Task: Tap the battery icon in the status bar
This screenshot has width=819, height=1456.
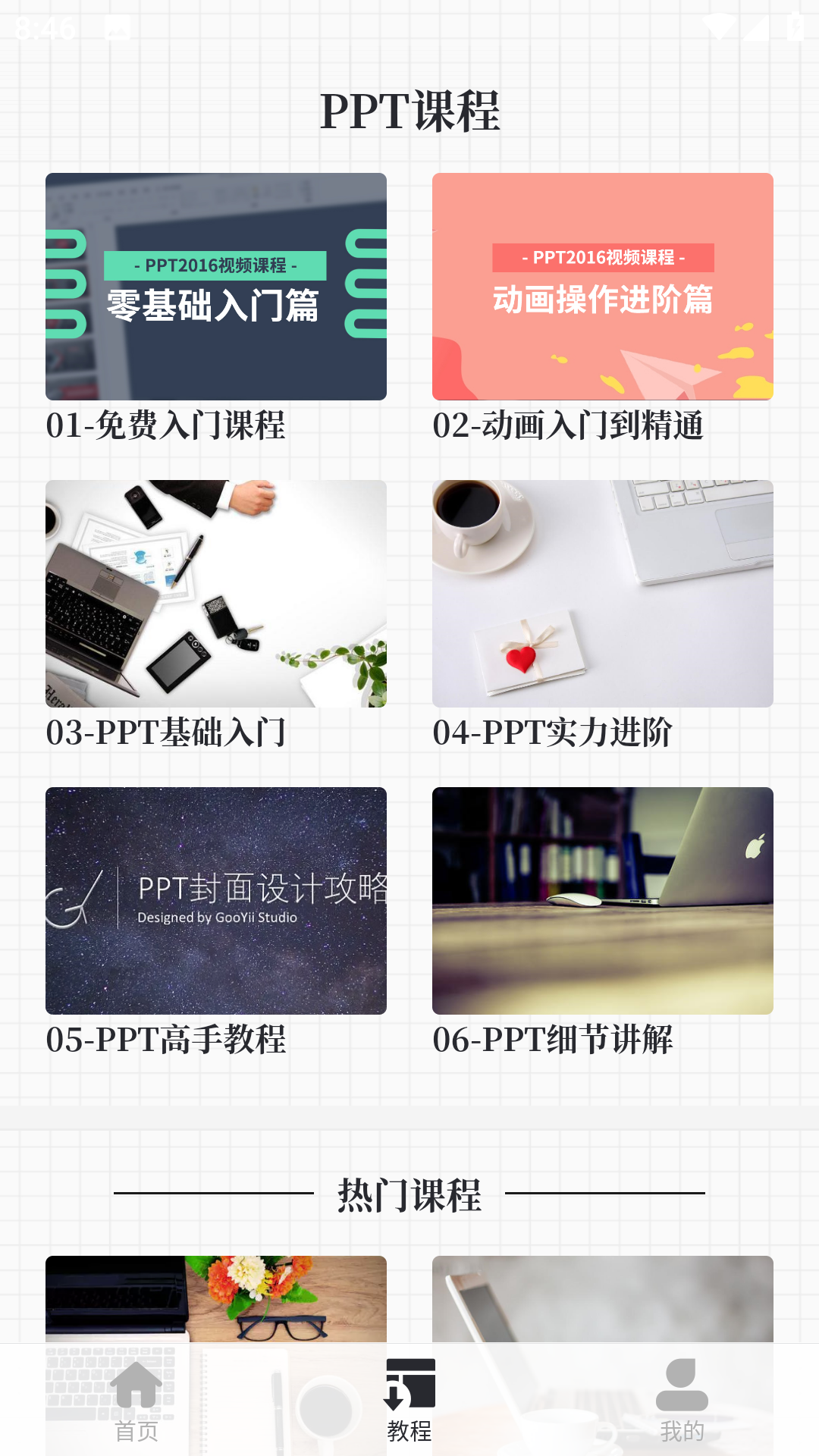Action: pos(794,25)
